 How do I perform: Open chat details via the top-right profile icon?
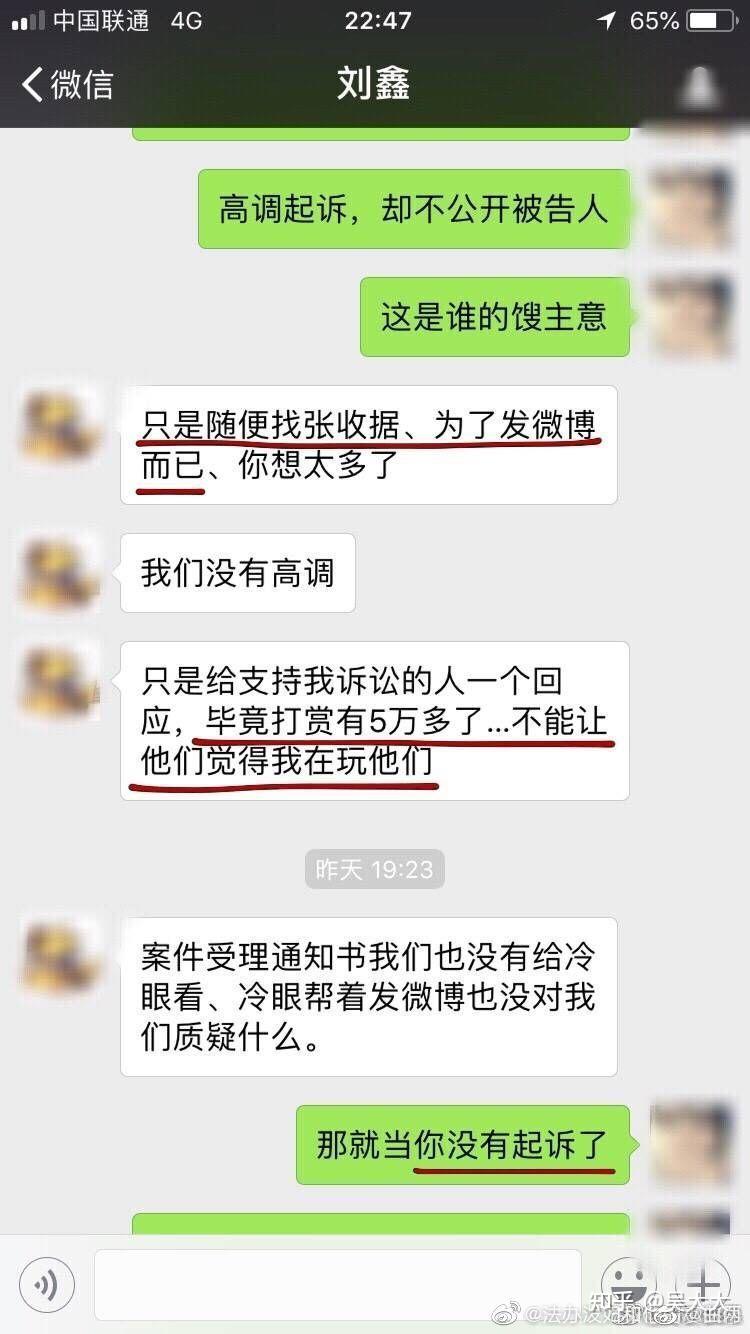click(700, 85)
